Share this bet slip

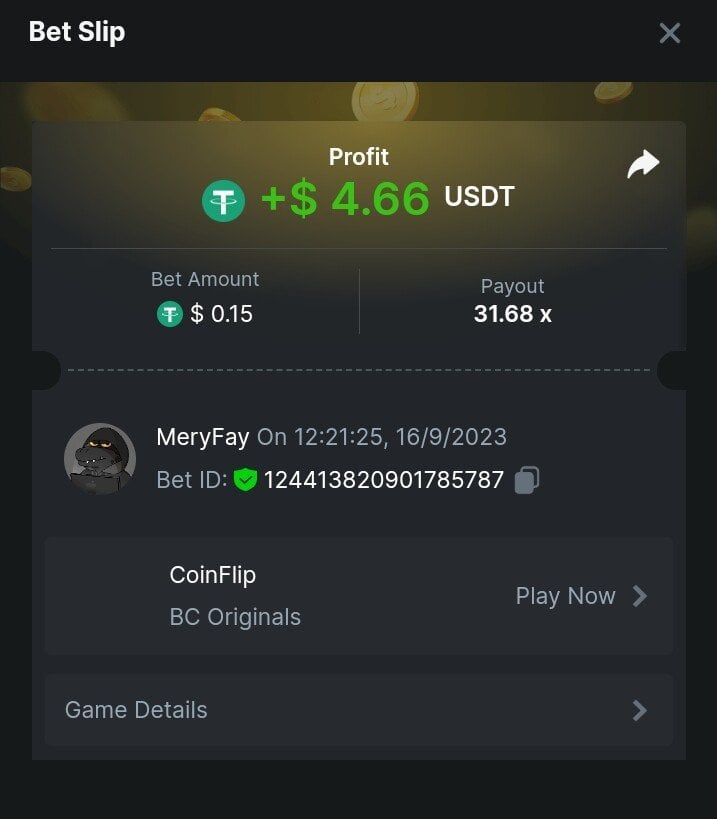(643, 165)
